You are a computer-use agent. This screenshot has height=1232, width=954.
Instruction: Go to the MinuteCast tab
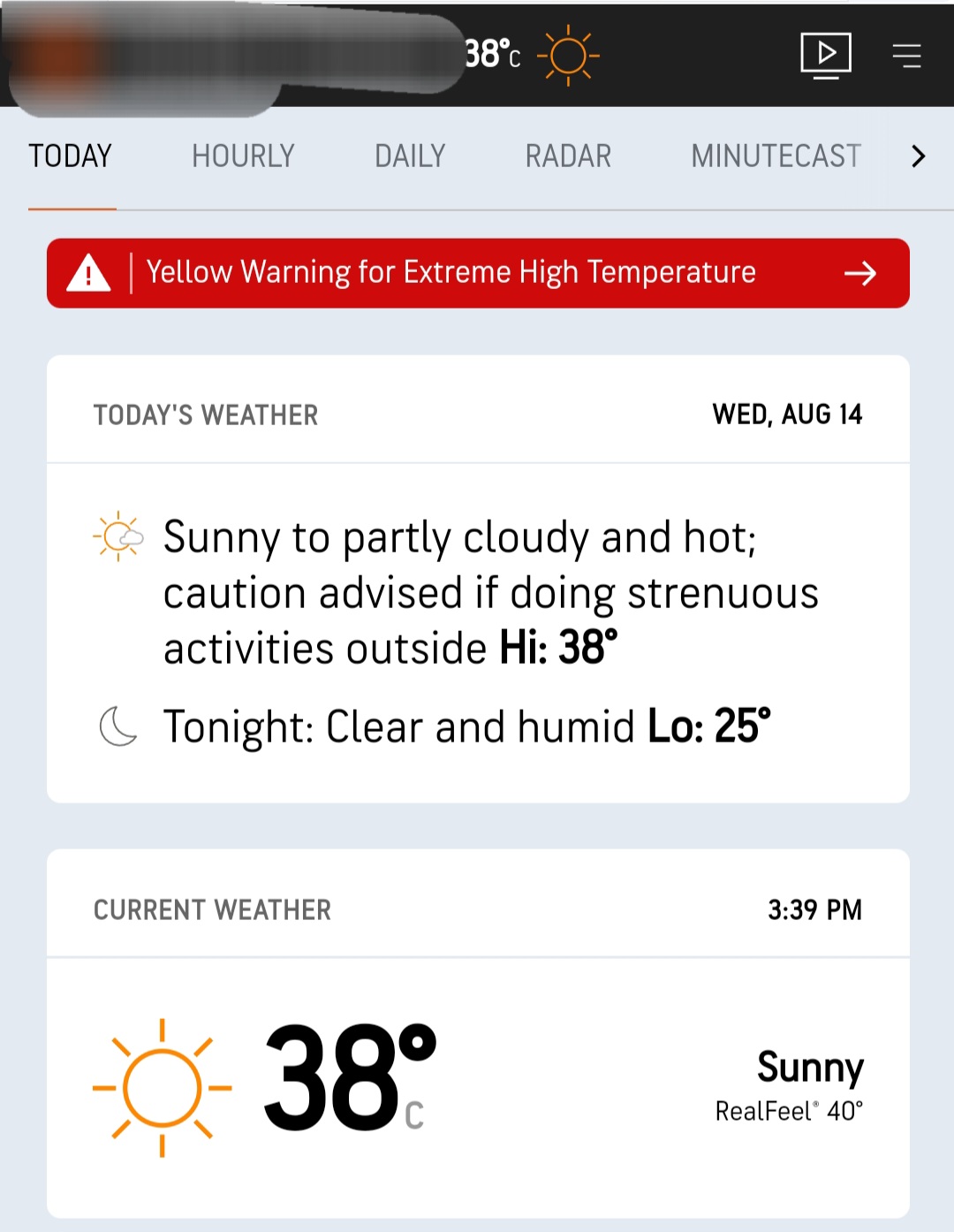point(776,156)
